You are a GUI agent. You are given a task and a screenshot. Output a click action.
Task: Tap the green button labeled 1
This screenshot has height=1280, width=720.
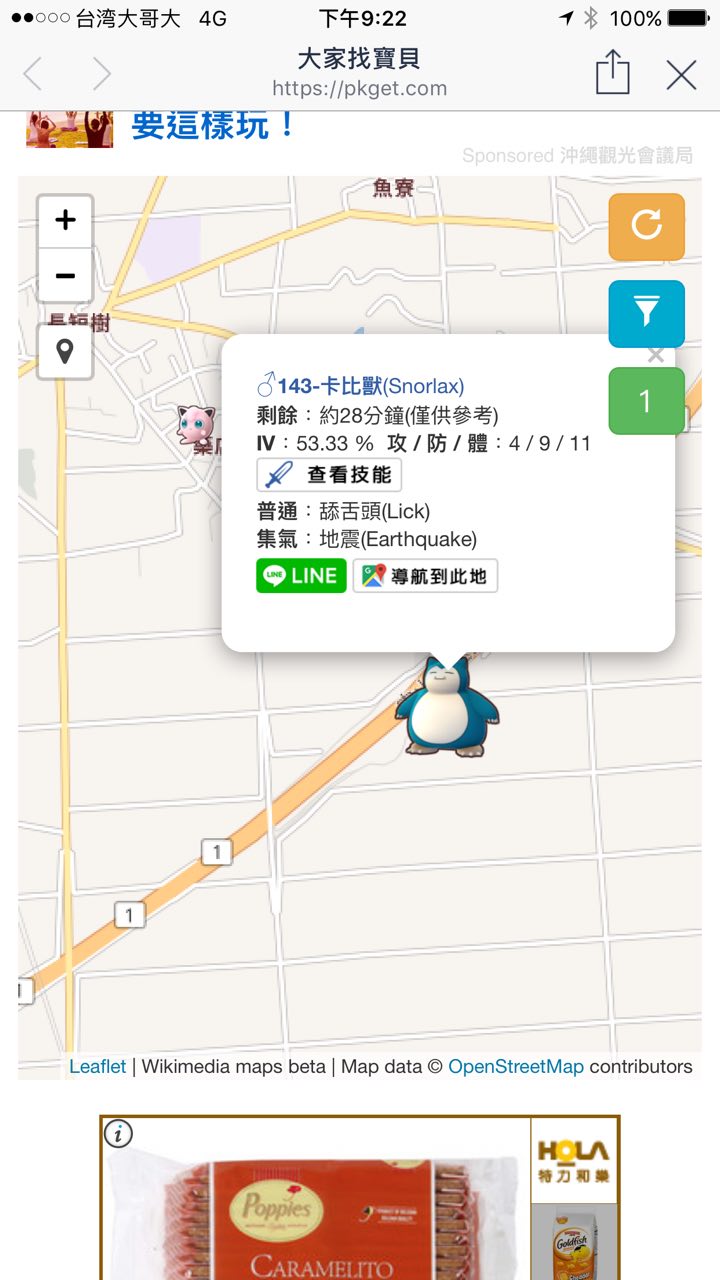tap(646, 401)
